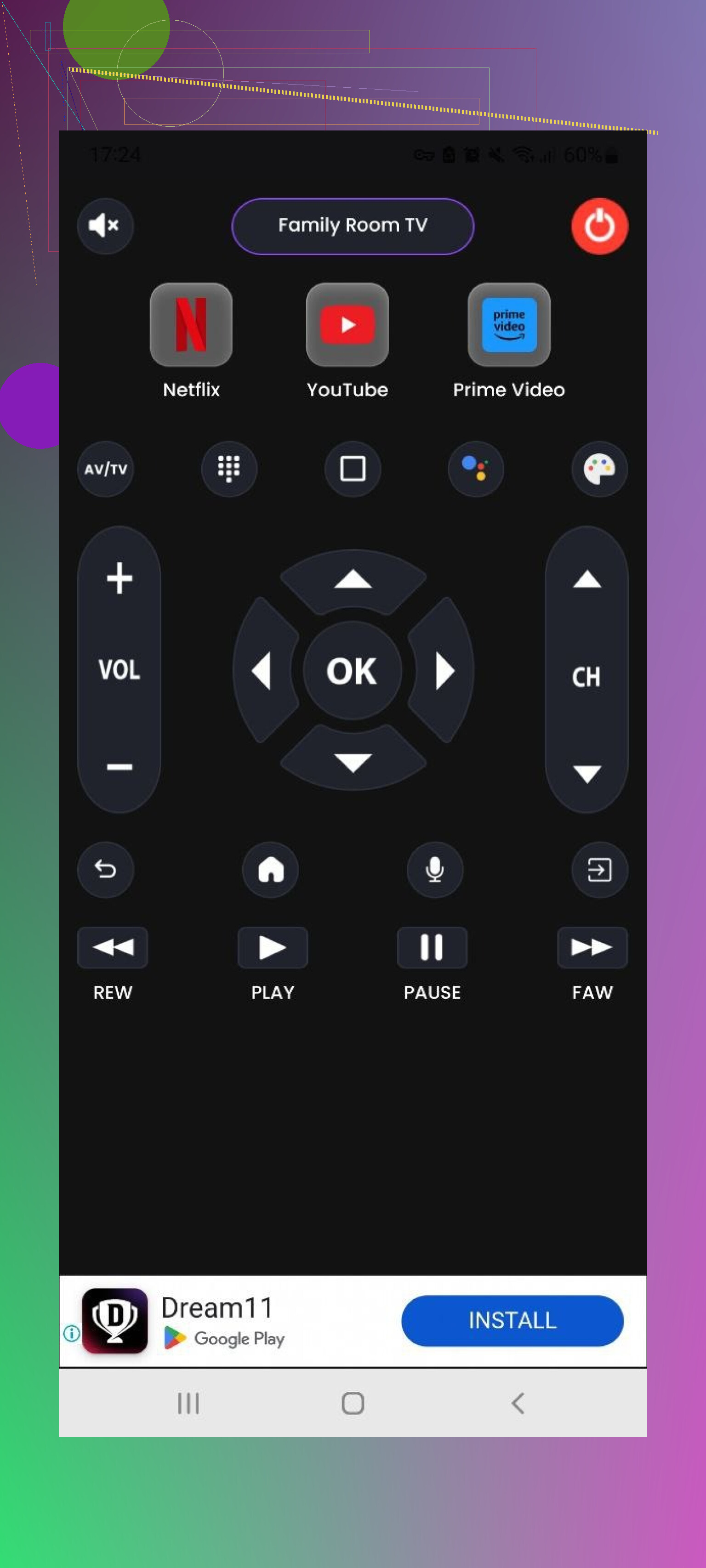Image resolution: width=706 pixels, height=1568 pixels.
Task: Lower volume with the minus button
Action: click(120, 766)
